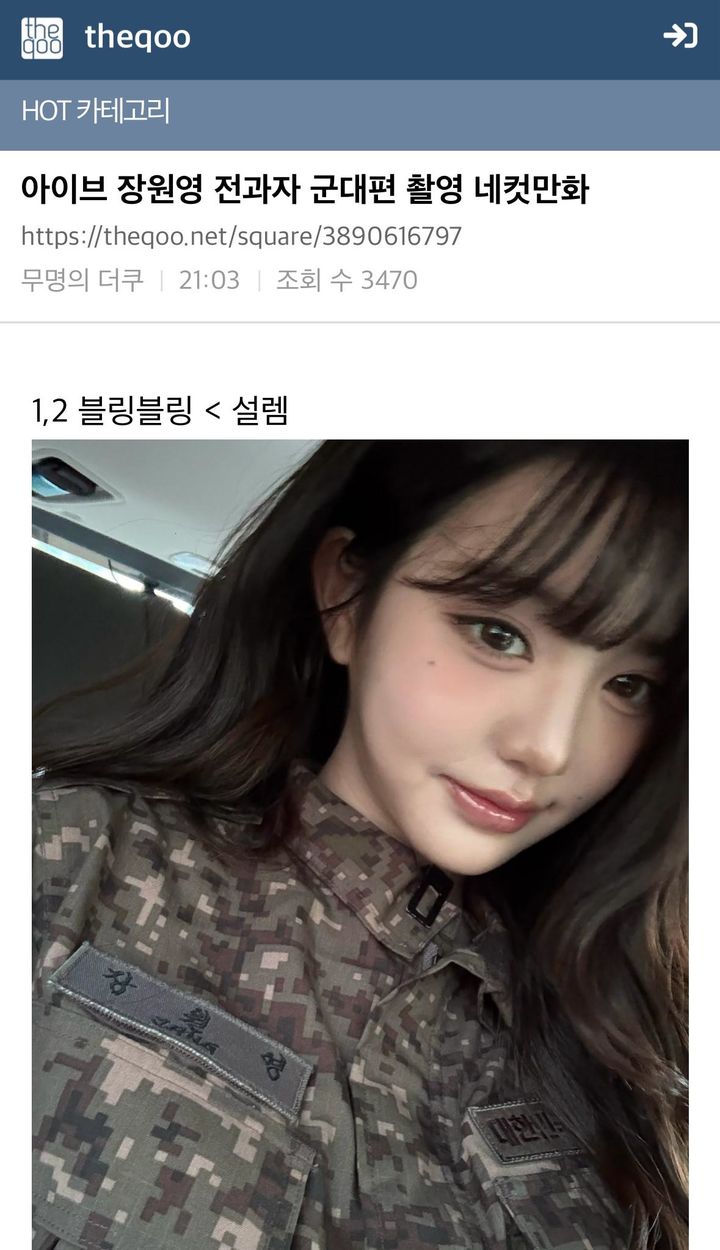This screenshot has width=720, height=1250.
Task: Open the HOT 카테고리 category bar
Action: (95, 111)
